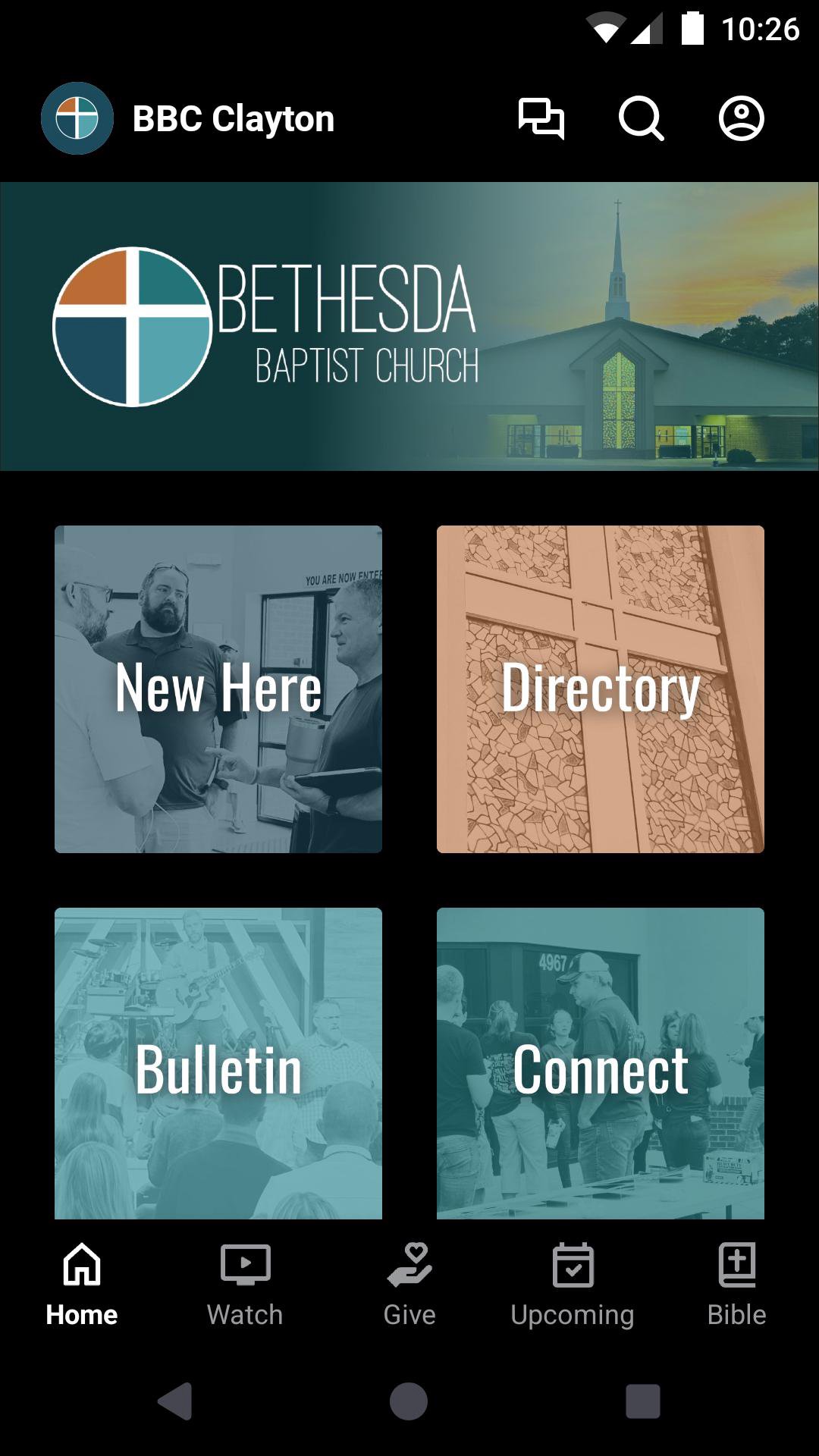Tap the system recent apps button

(643, 1401)
